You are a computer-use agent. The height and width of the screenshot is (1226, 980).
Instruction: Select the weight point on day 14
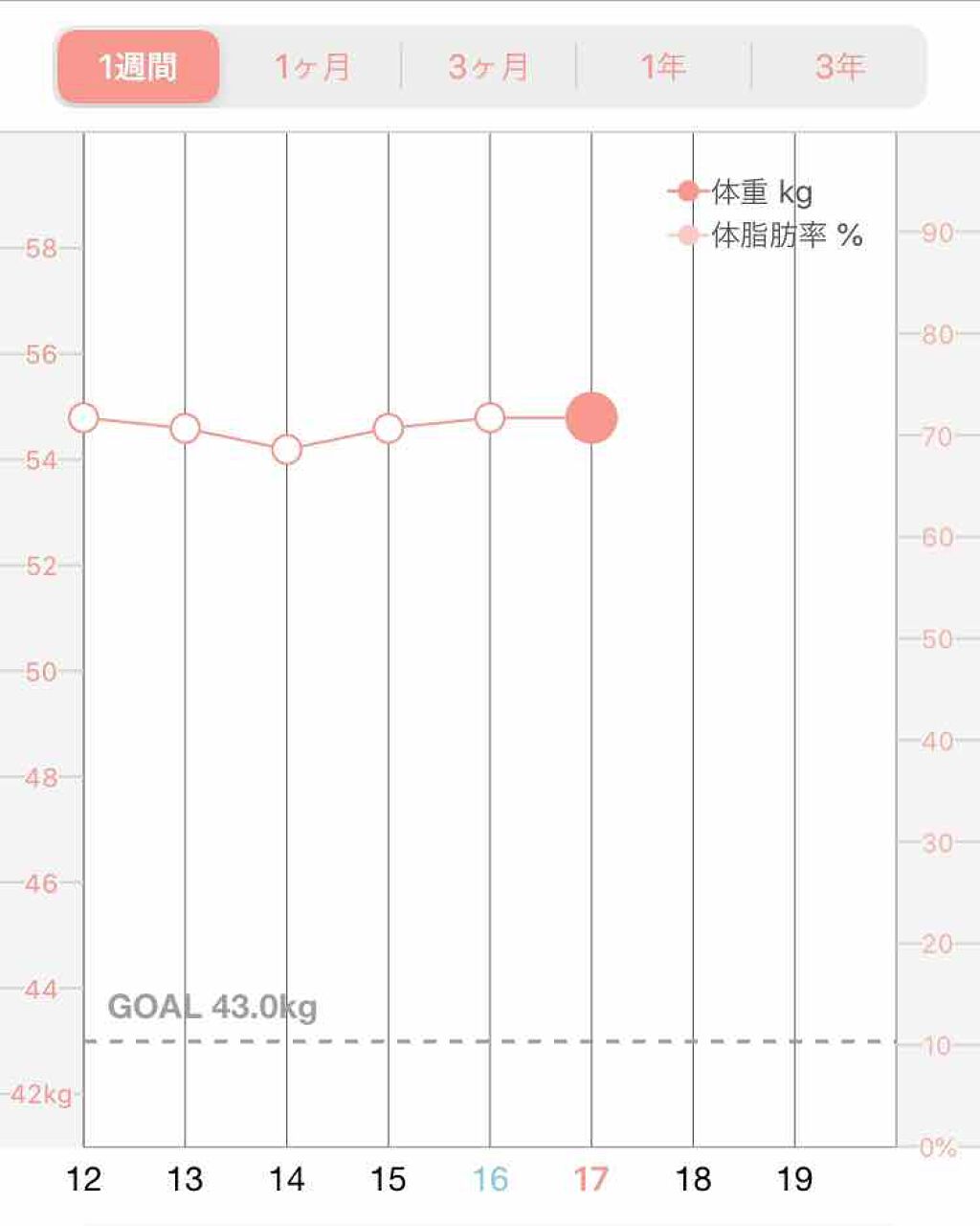286,449
